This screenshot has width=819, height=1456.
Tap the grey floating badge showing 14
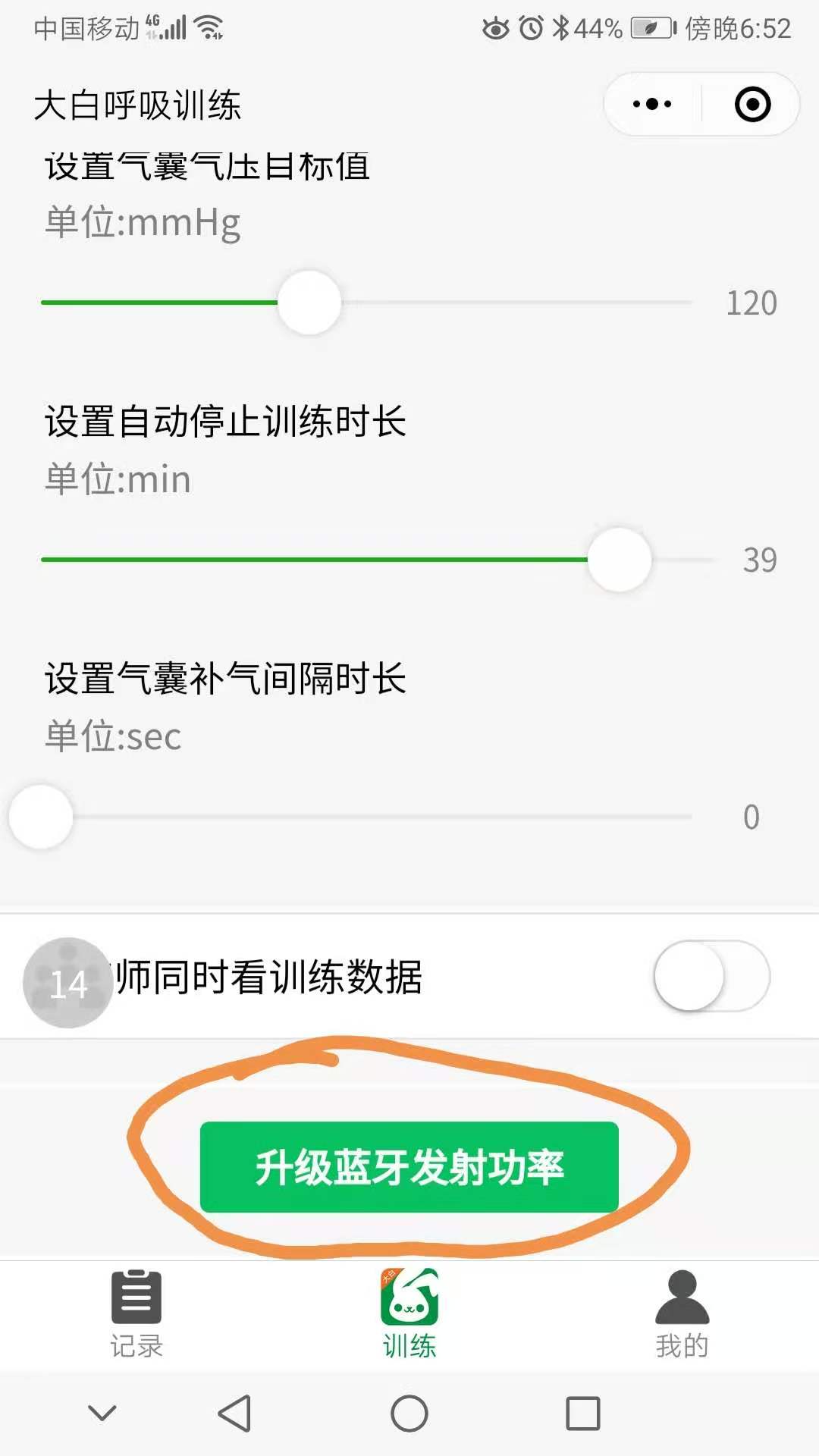[x=68, y=983]
